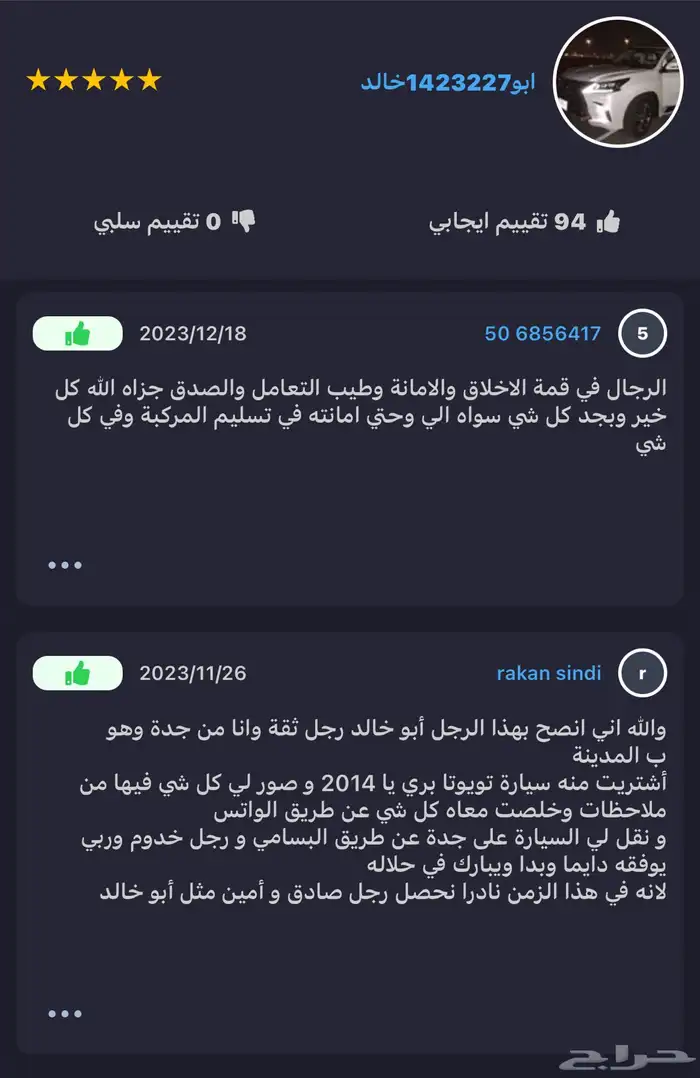This screenshot has height=1078, width=700.
Task: Open the seller's profile picture
Action: pos(612,82)
